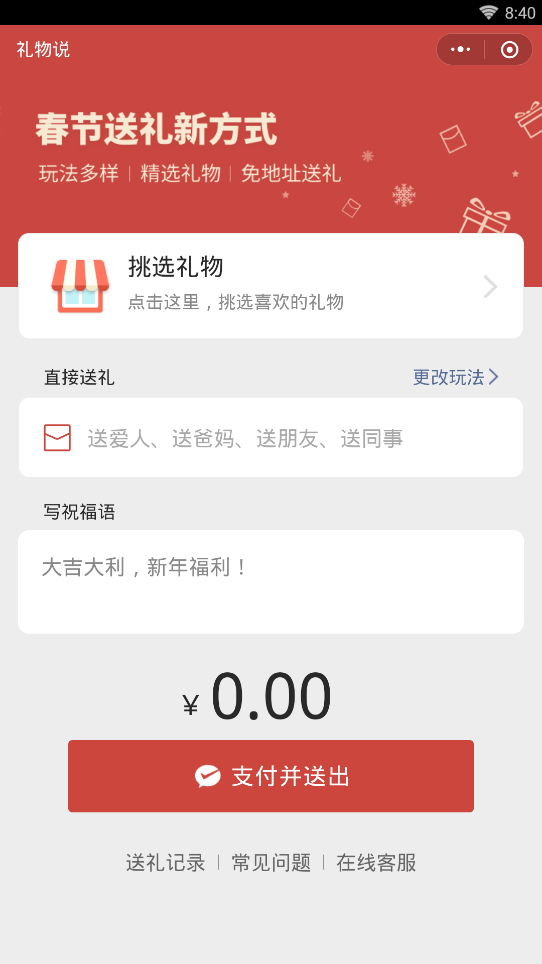Open 常见问题 FAQ
The image size is (542, 964).
271,863
